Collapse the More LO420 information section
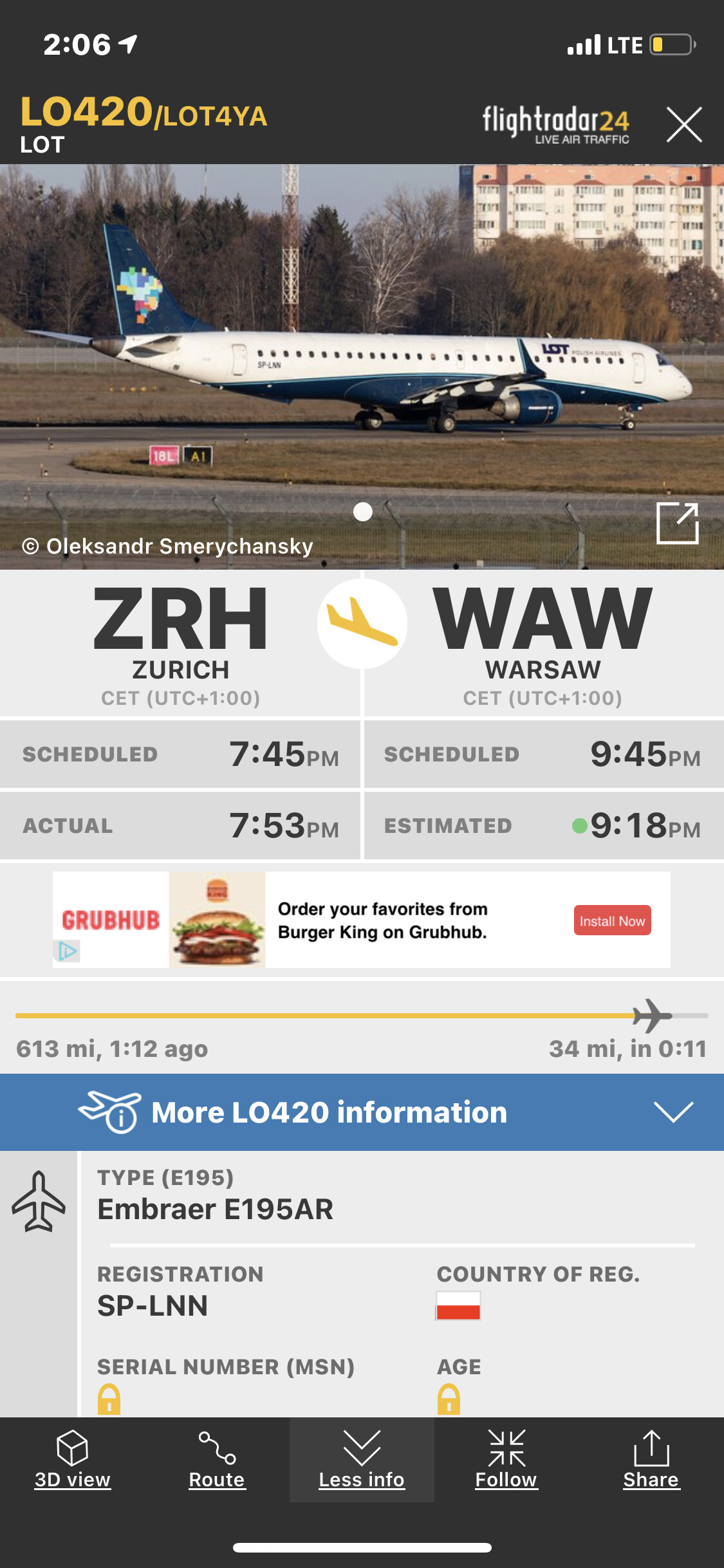The width and height of the screenshot is (724, 1568). point(673,1112)
